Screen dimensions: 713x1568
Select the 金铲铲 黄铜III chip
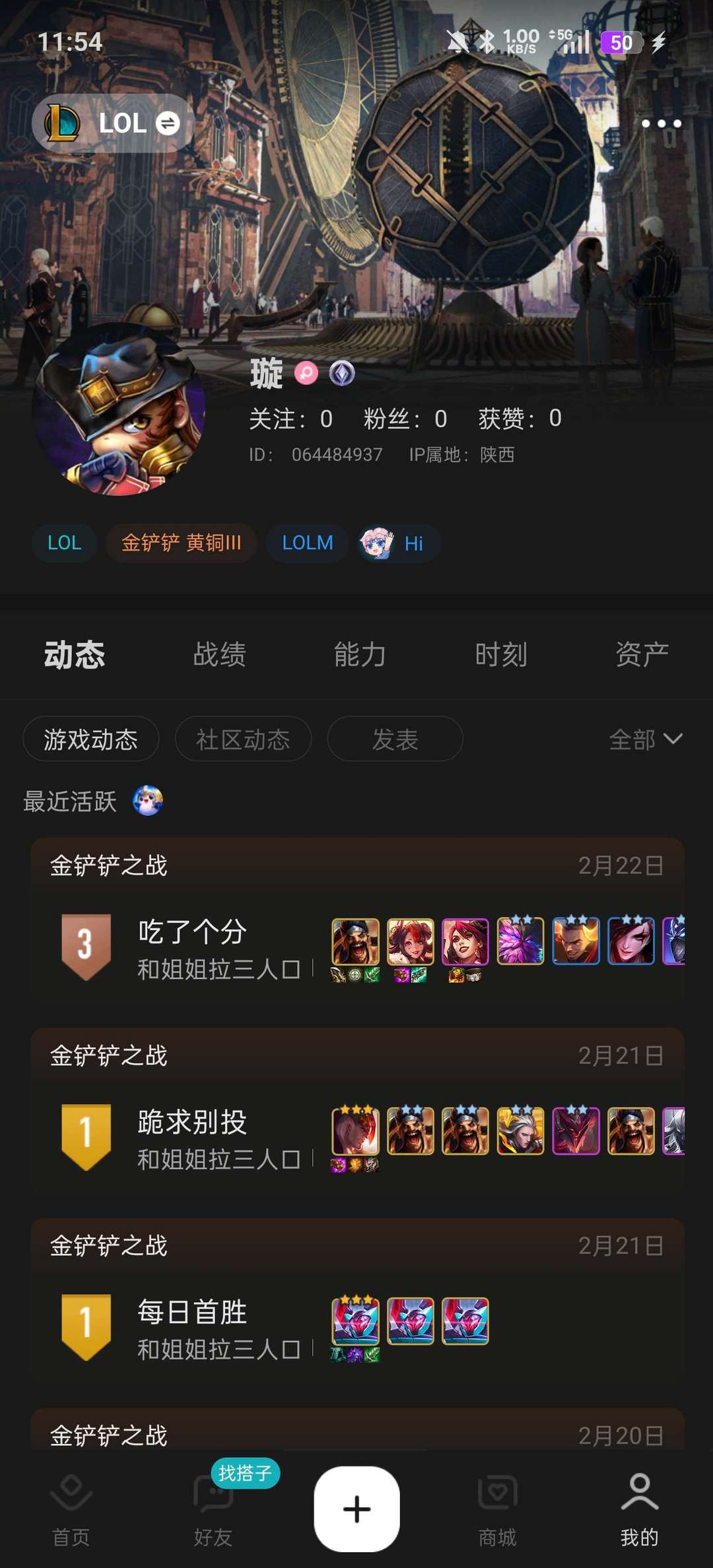pos(181,543)
